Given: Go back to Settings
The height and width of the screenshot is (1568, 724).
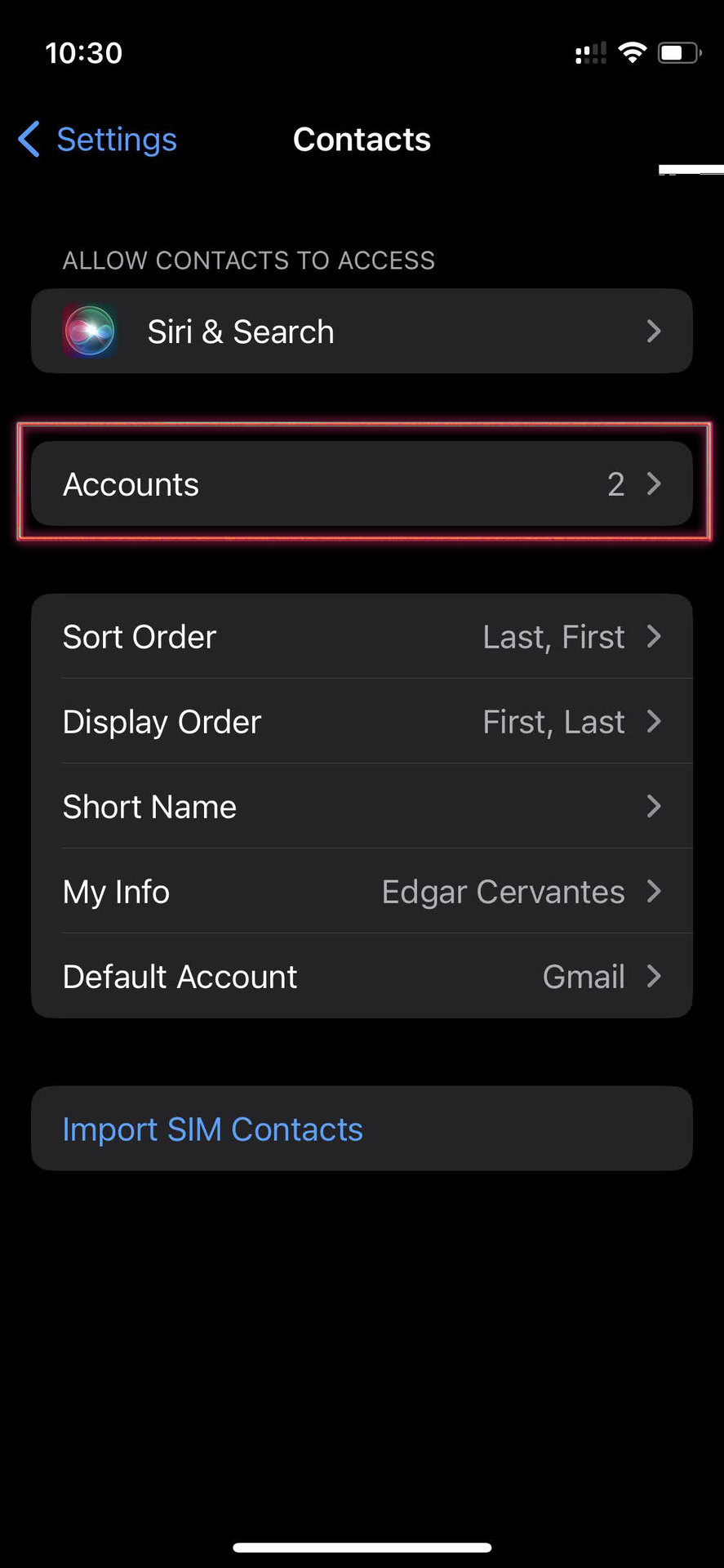Looking at the screenshot, I should 98,140.
